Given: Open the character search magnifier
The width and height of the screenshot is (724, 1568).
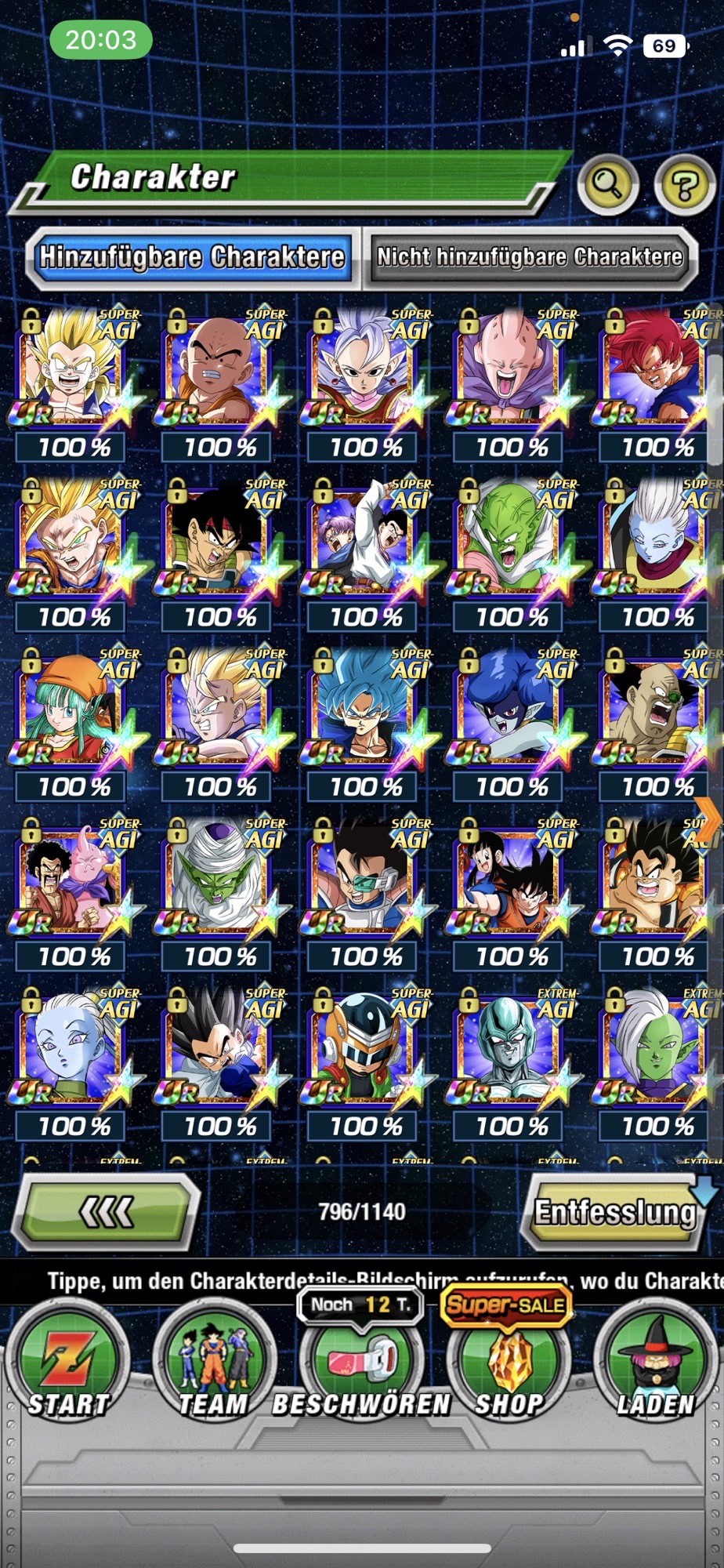Looking at the screenshot, I should pyautogui.click(x=608, y=185).
